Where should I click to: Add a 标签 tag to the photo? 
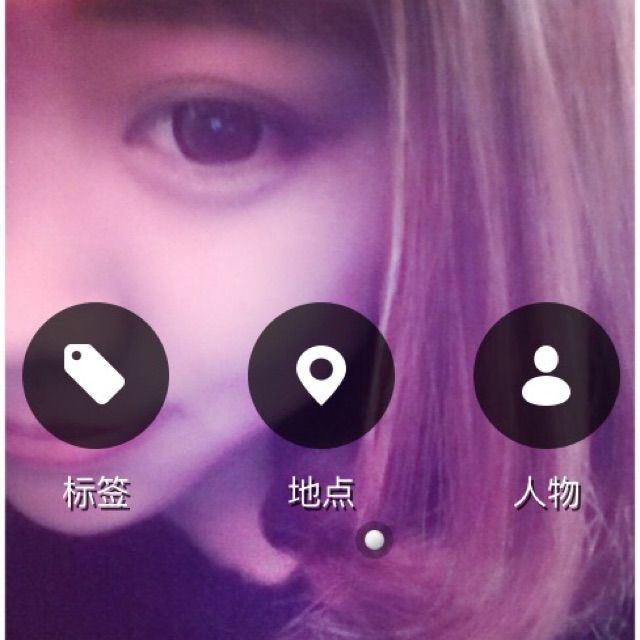[x=95, y=375]
